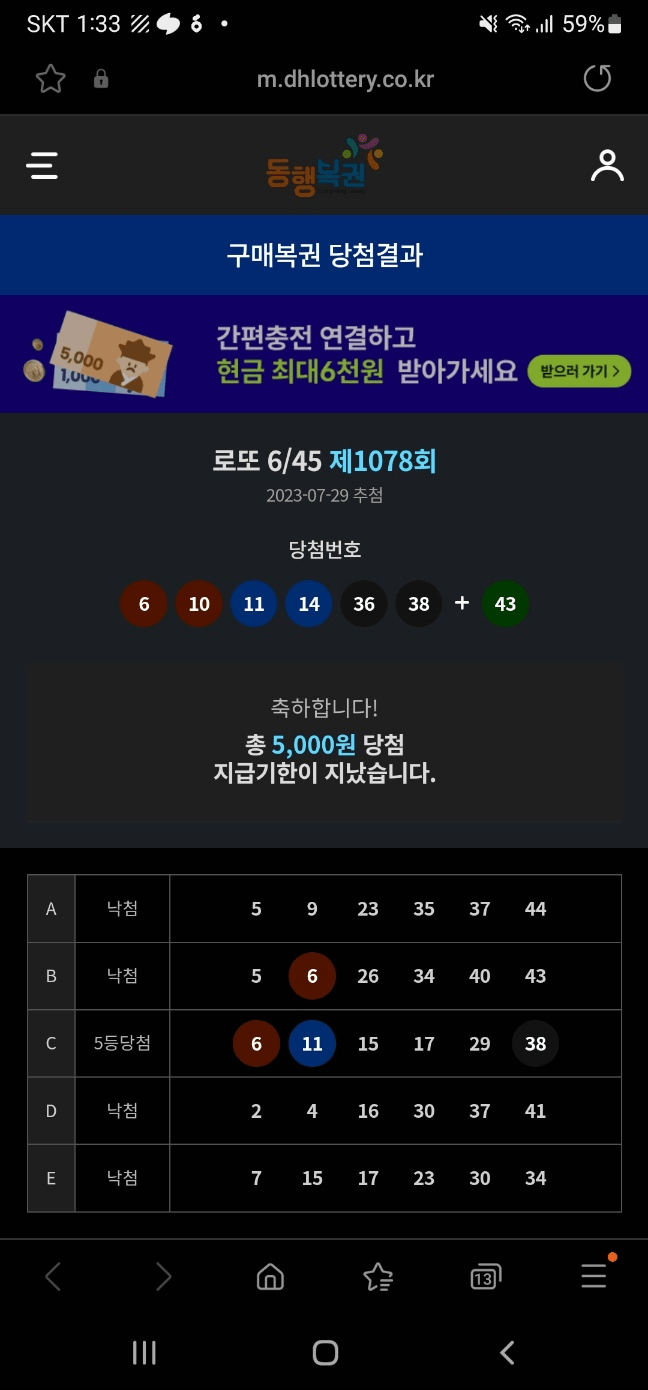Open the hamburger menu
648x1390 pixels.
click(42, 166)
